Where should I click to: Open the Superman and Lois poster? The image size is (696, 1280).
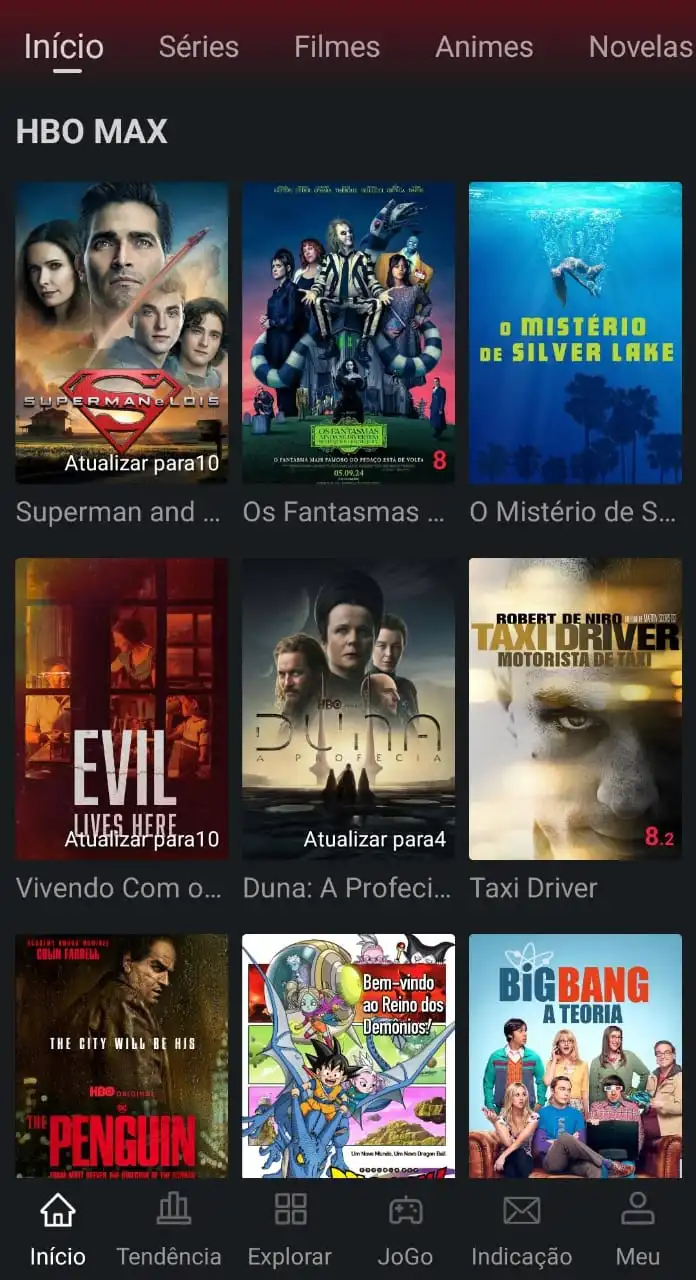(121, 332)
